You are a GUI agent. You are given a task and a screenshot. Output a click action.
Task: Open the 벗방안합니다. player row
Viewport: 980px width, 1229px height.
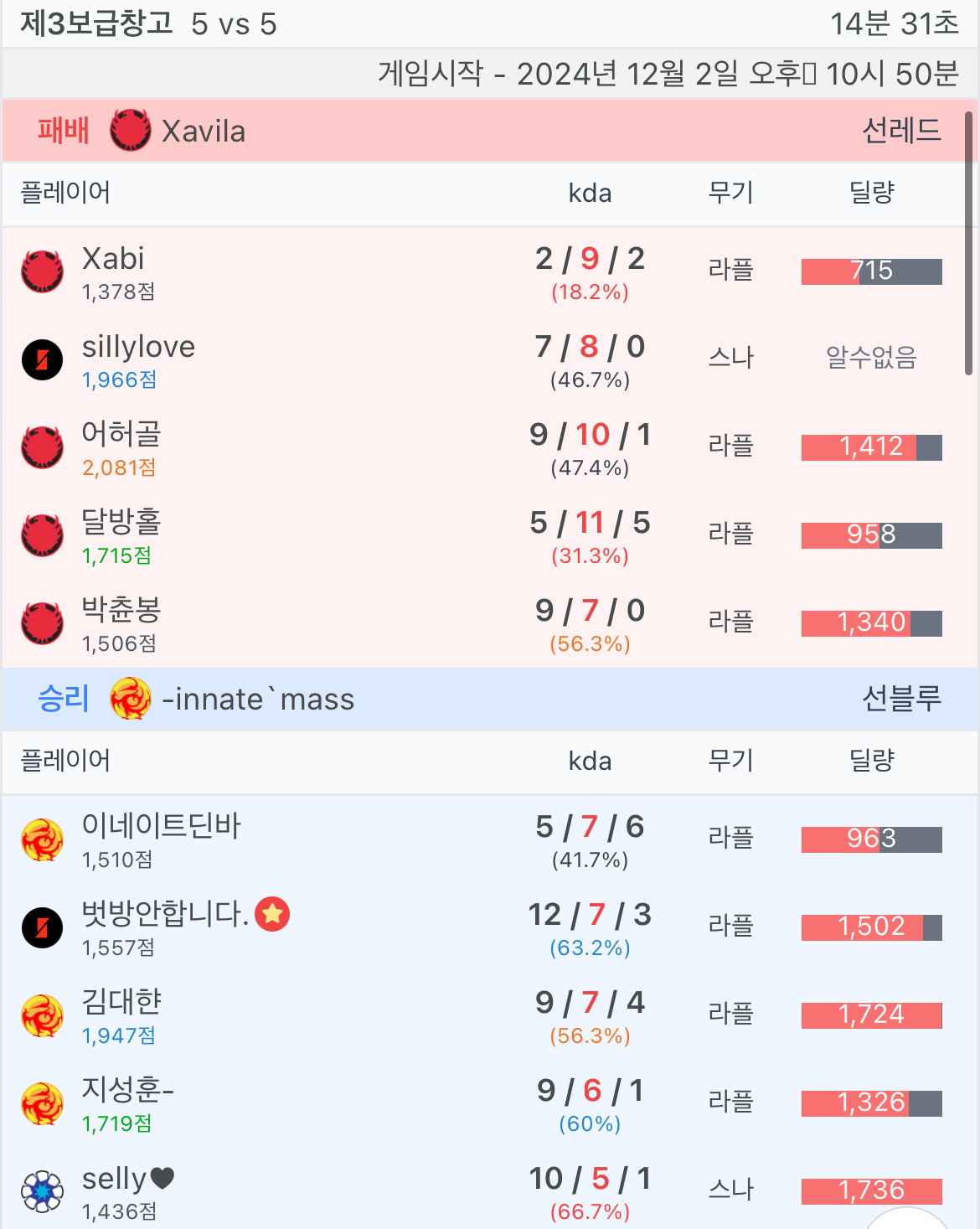(x=165, y=915)
